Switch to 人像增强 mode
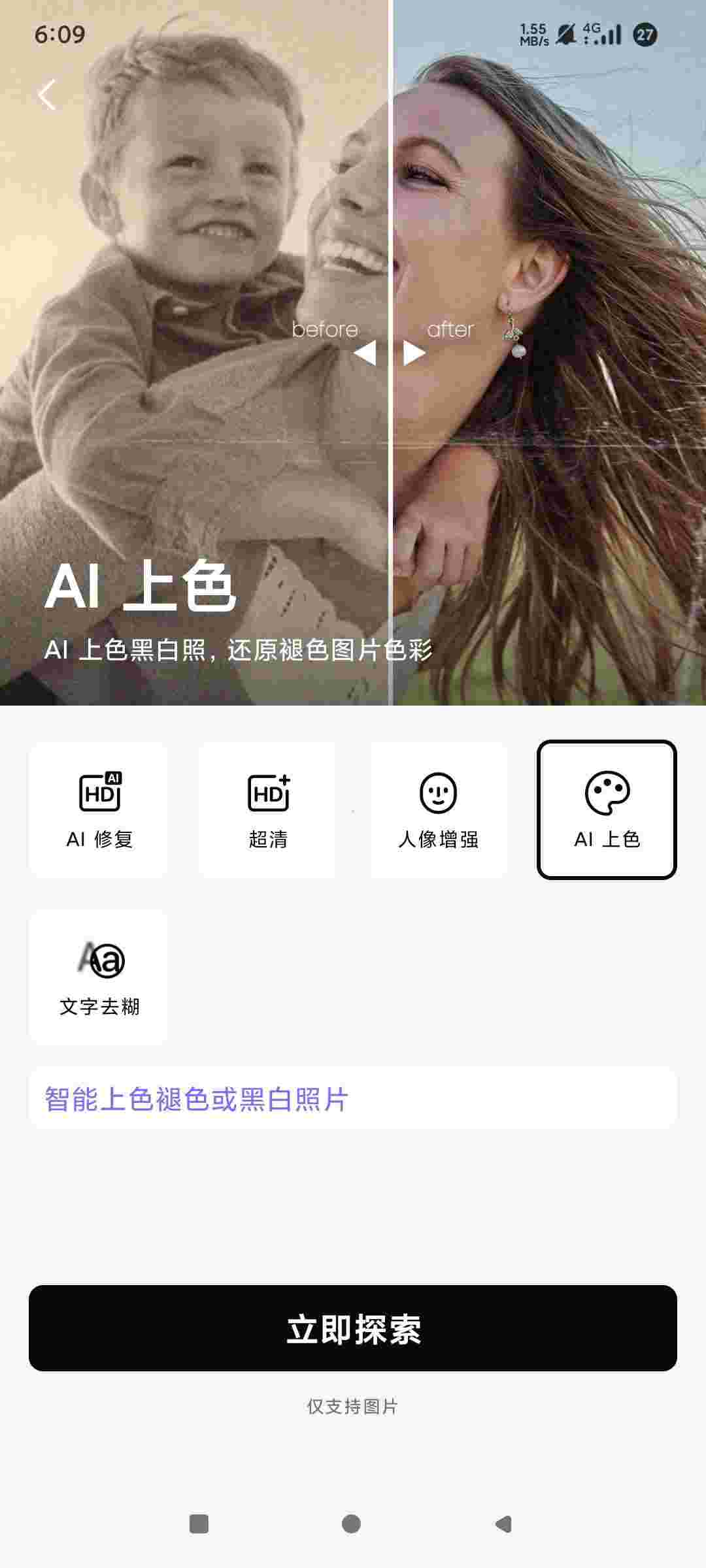 pos(438,809)
